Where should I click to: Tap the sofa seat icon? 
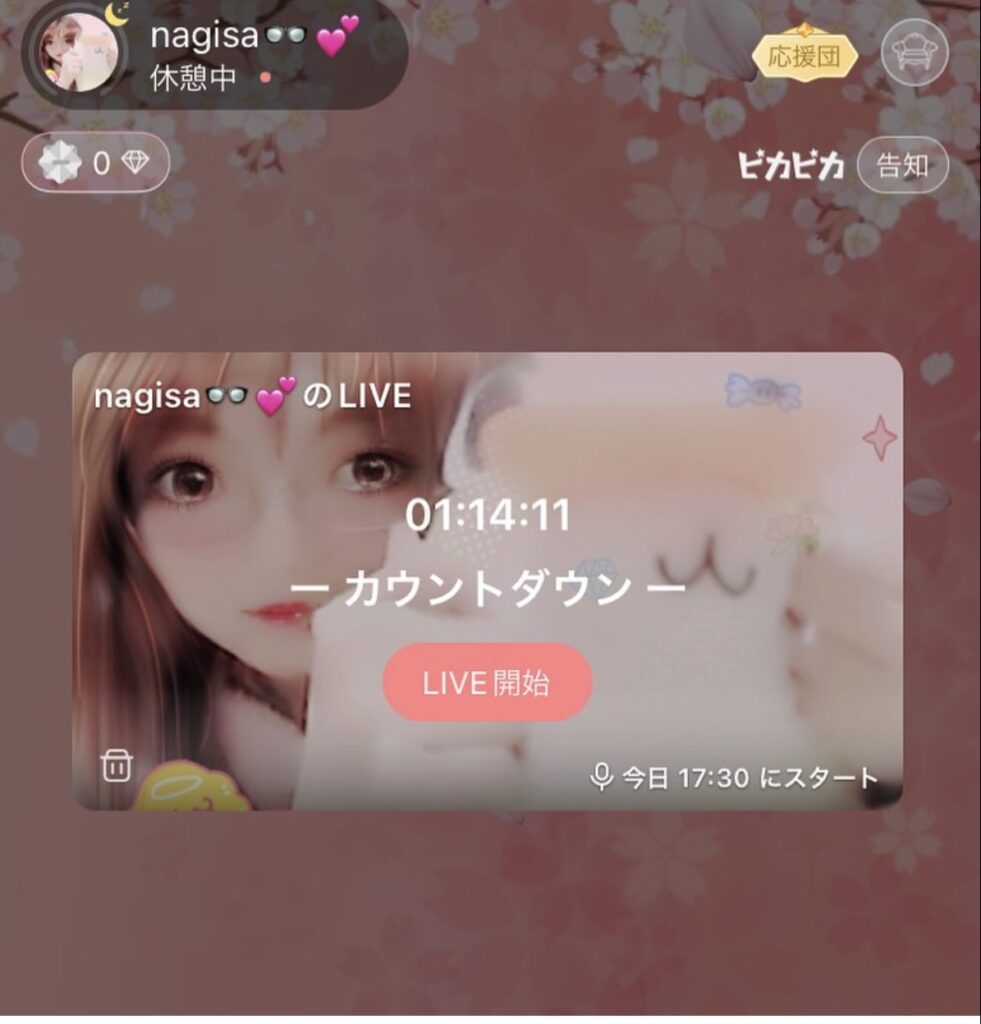[913, 53]
